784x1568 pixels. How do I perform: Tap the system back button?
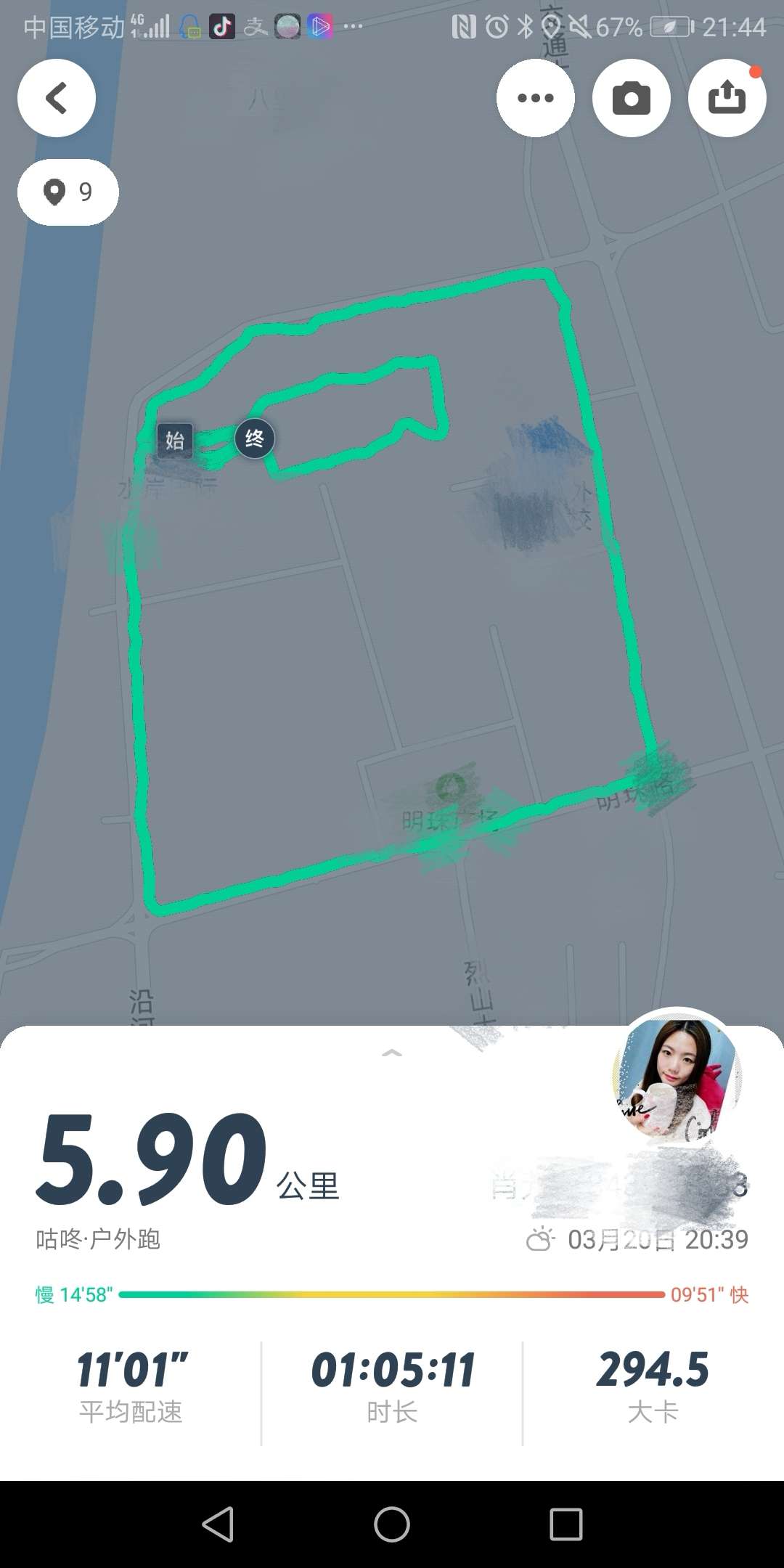tap(218, 1524)
